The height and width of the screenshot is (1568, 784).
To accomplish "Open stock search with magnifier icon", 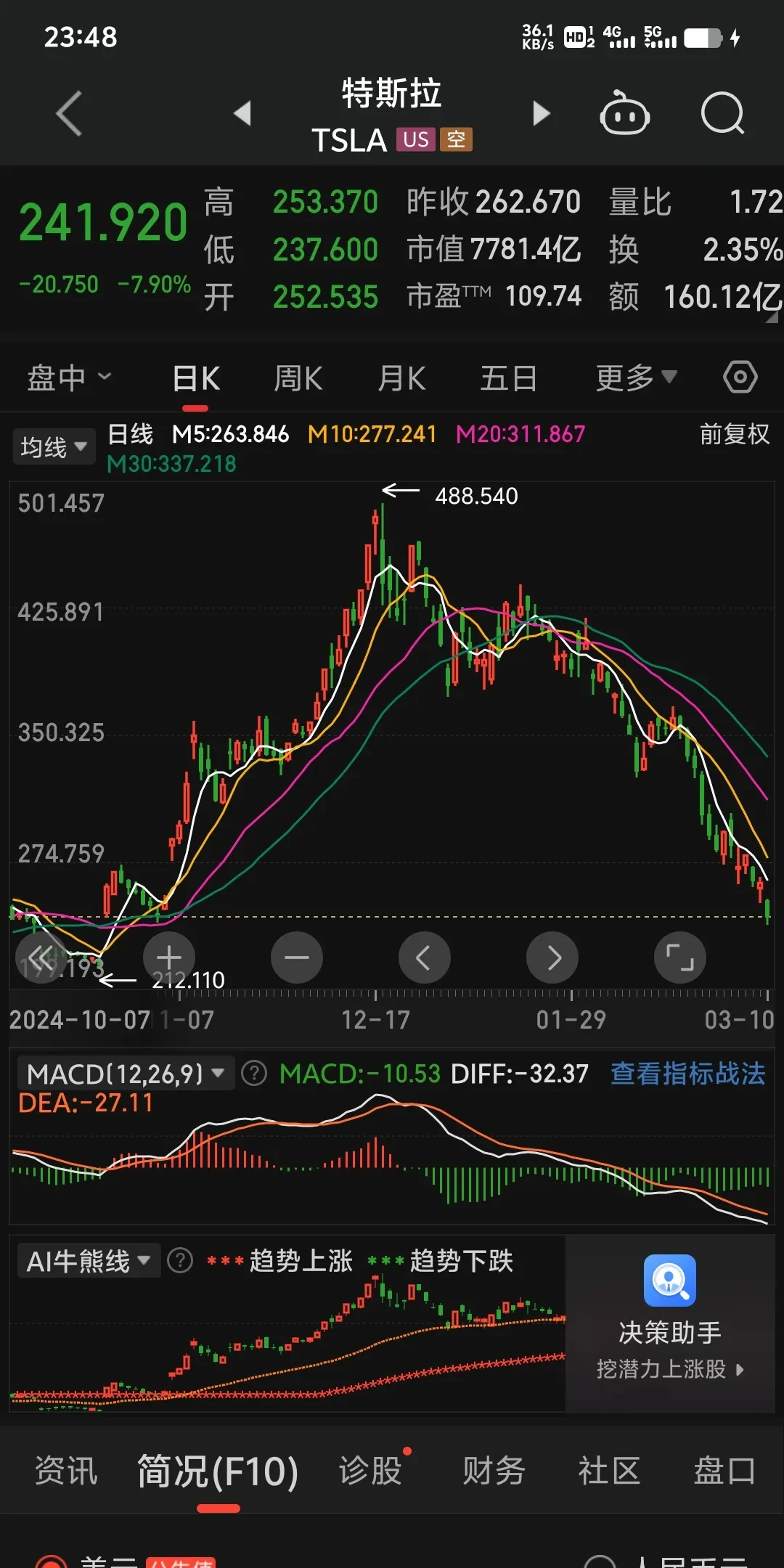I will pyautogui.click(x=722, y=114).
